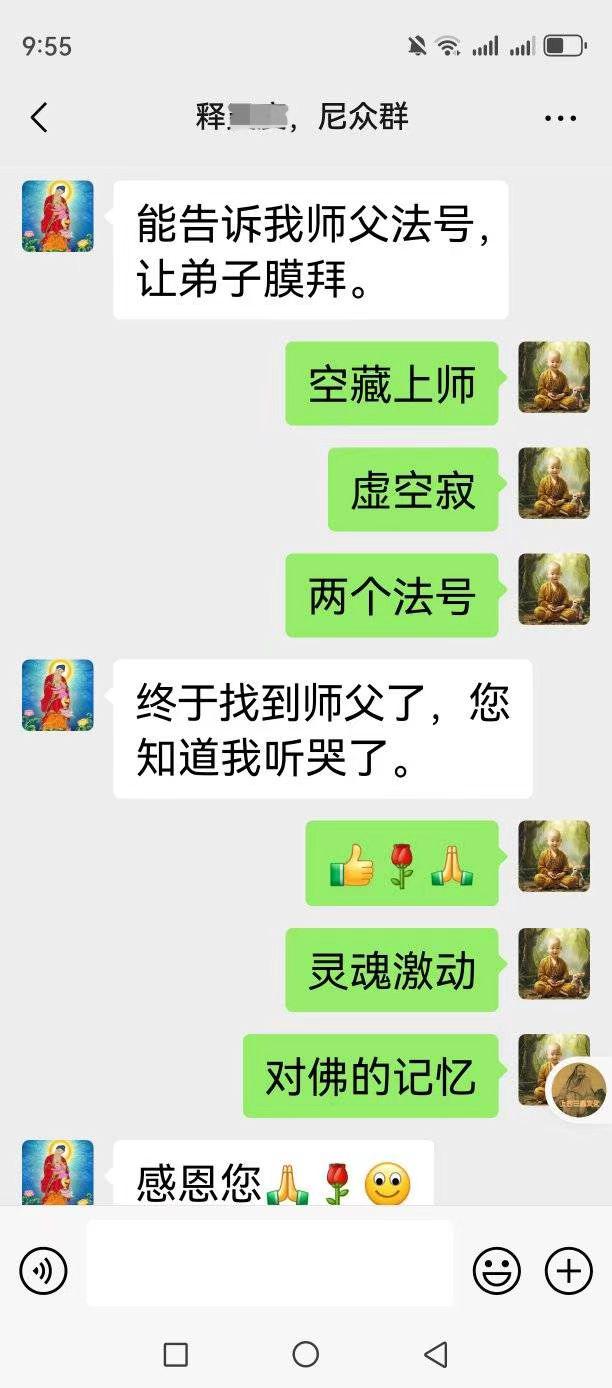
Task: Tap the message text field
Action: [x=269, y=1263]
